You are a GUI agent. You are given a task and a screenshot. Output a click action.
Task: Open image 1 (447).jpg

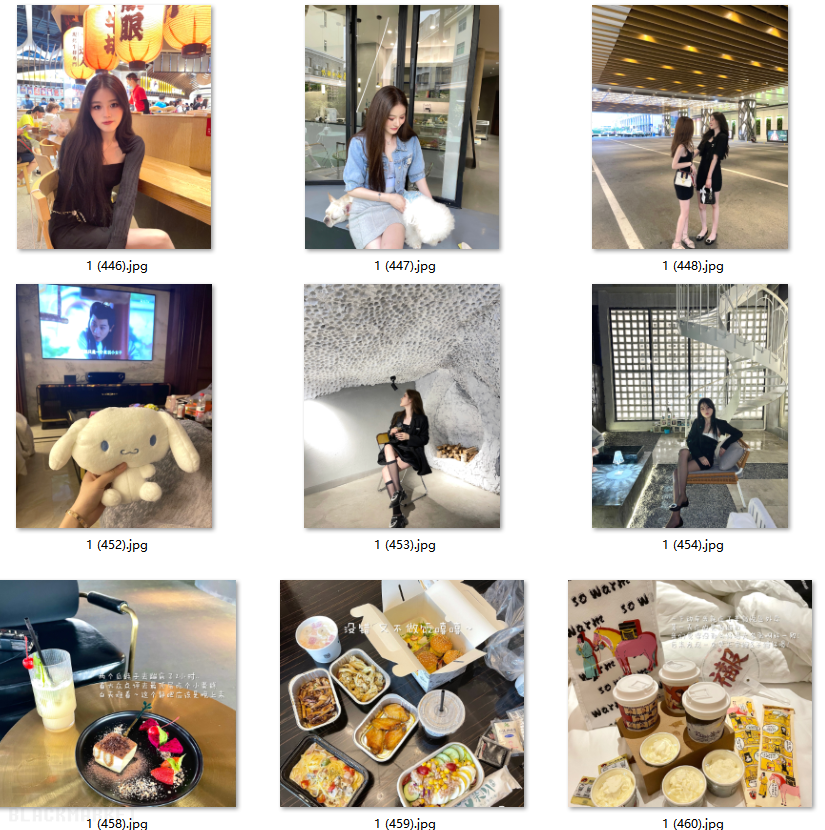tap(402, 127)
